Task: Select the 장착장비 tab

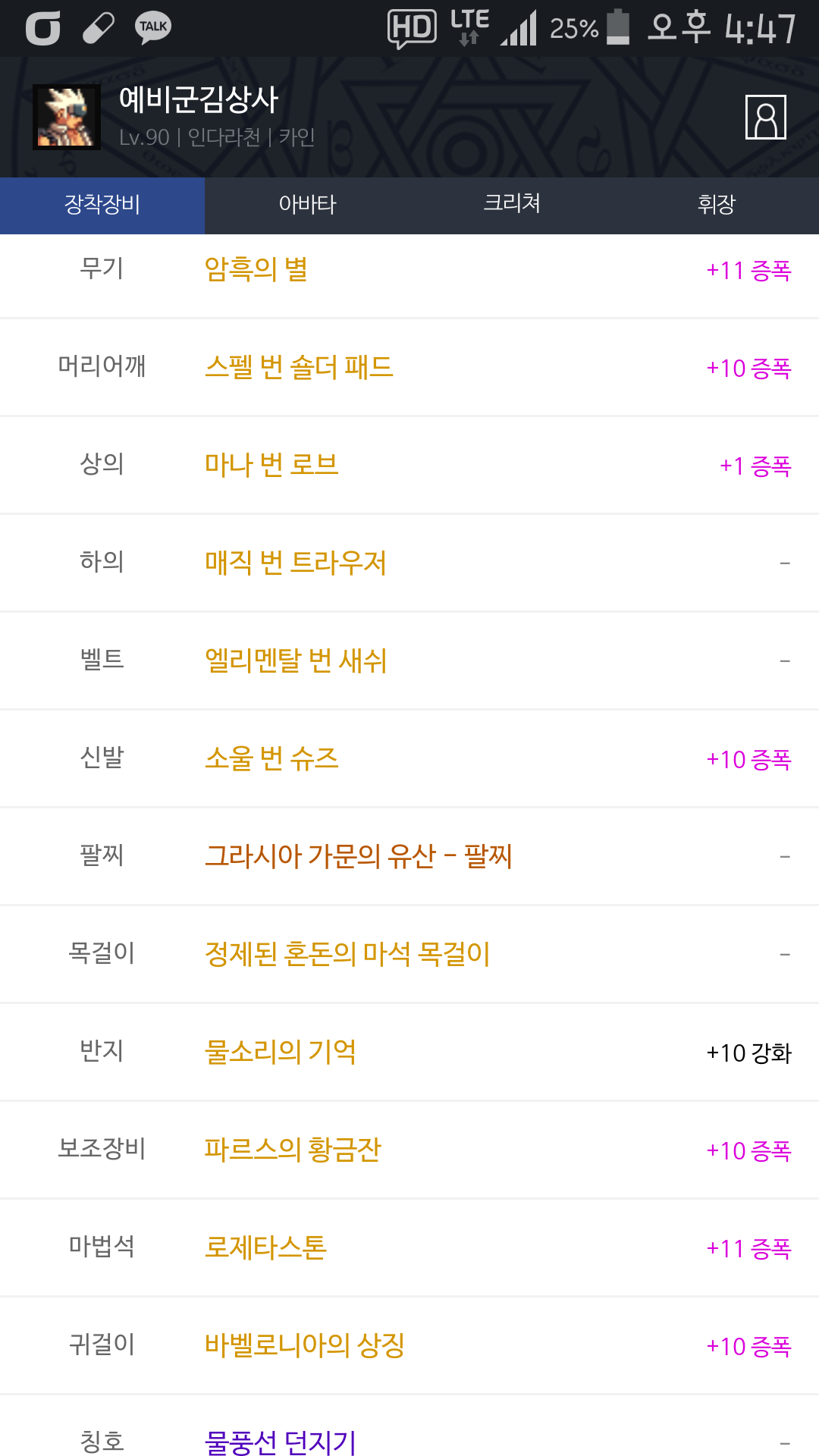Action: click(102, 205)
